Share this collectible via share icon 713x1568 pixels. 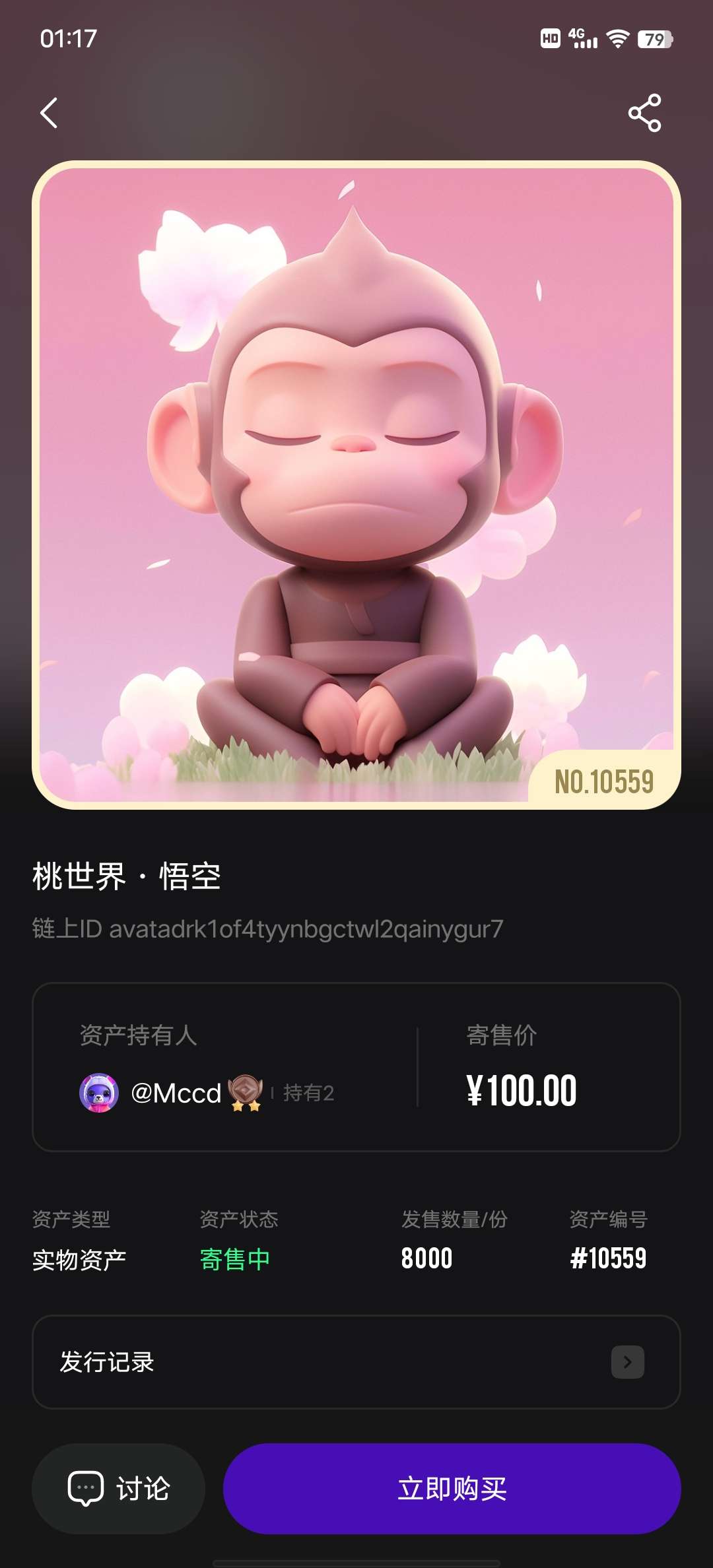(644, 113)
